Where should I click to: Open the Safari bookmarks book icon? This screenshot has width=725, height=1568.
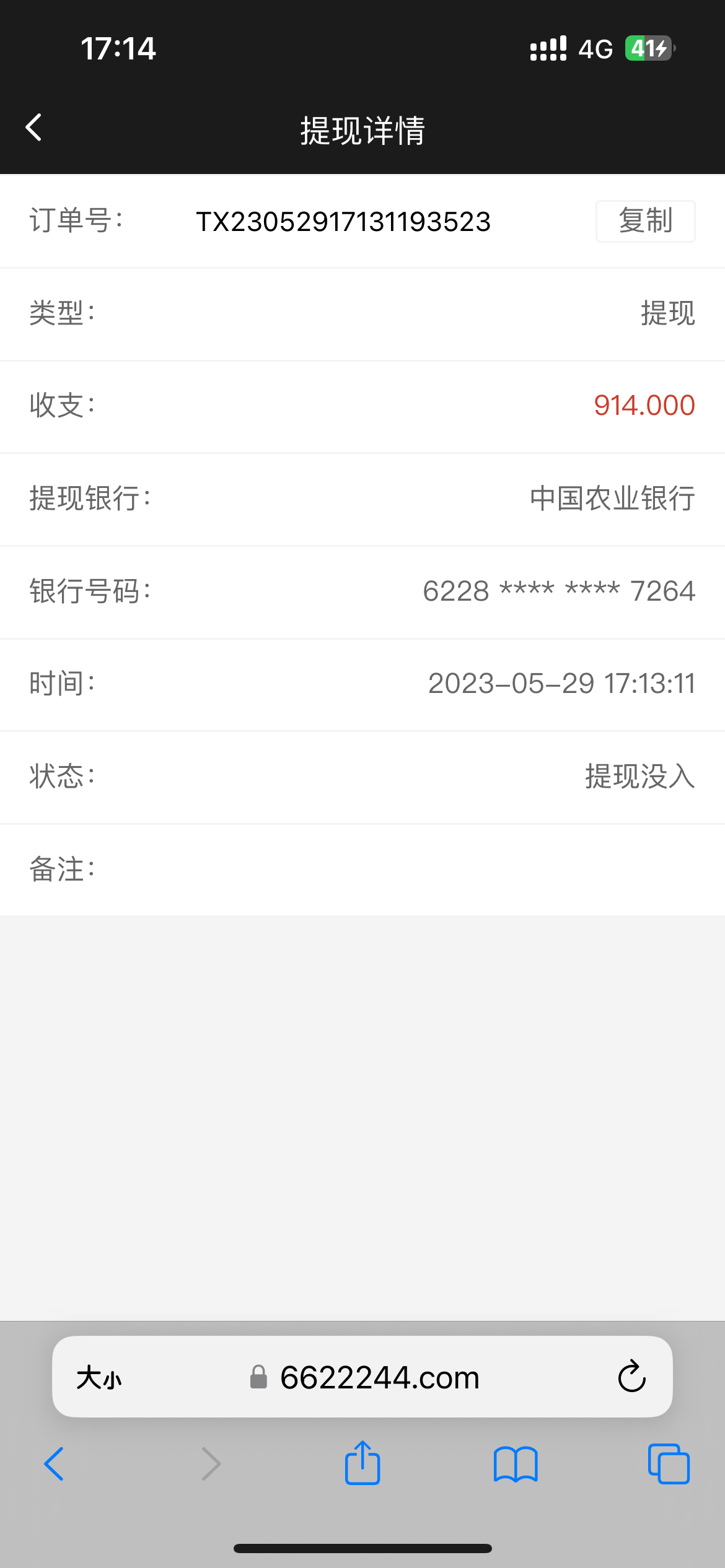coord(516,1465)
